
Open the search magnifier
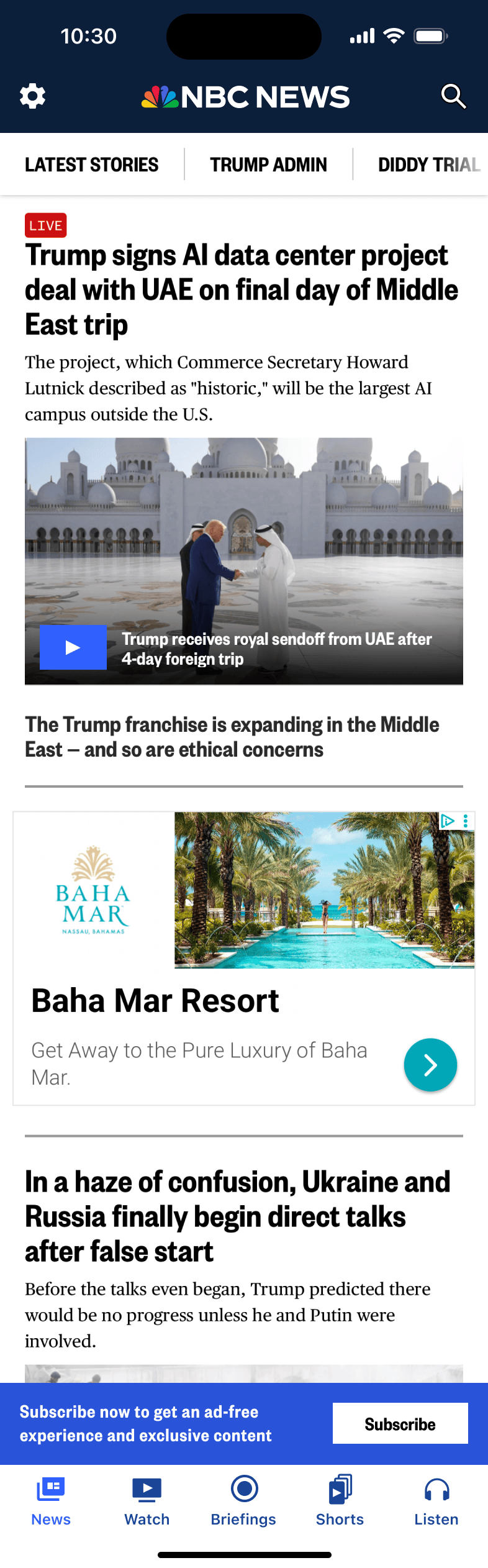click(x=453, y=96)
